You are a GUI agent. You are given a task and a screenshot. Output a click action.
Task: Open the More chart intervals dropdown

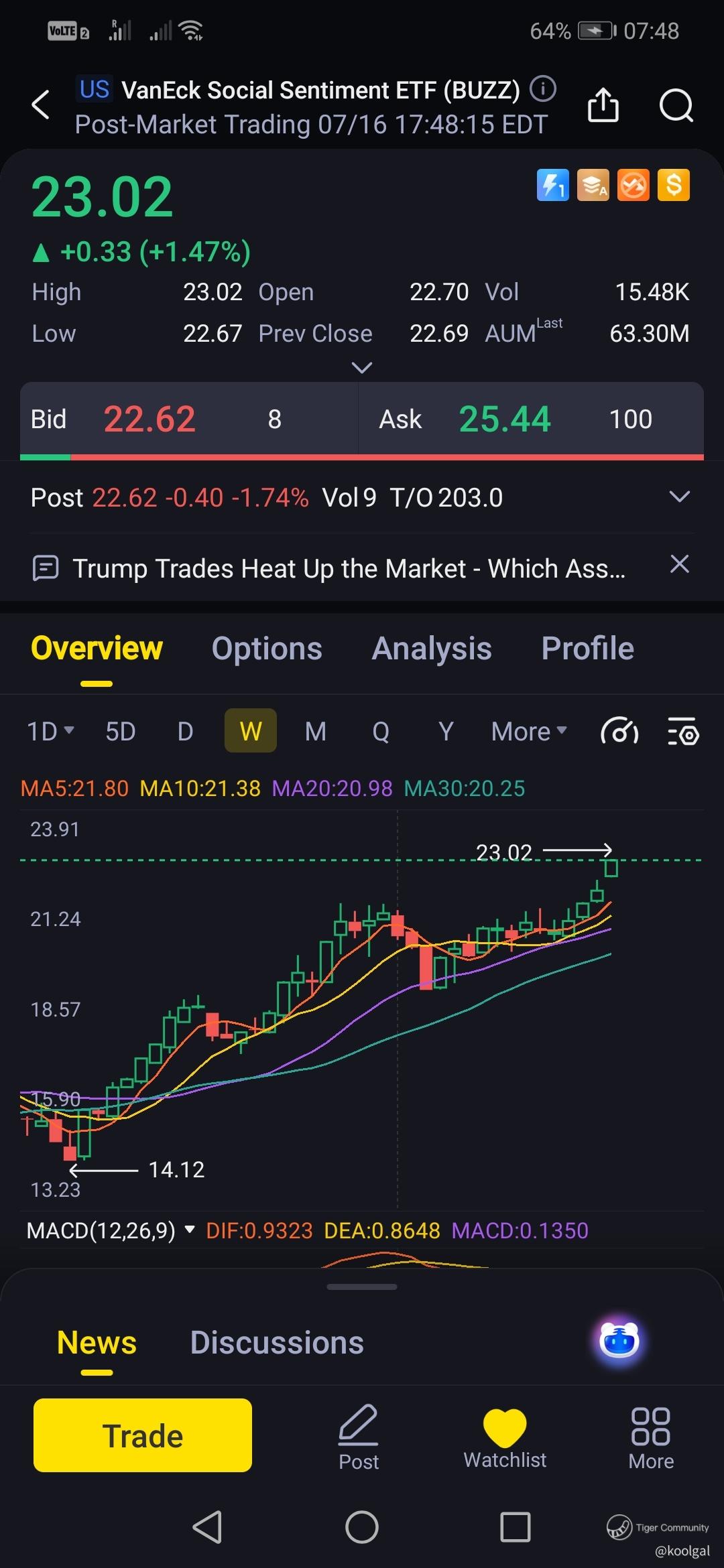point(529,731)
